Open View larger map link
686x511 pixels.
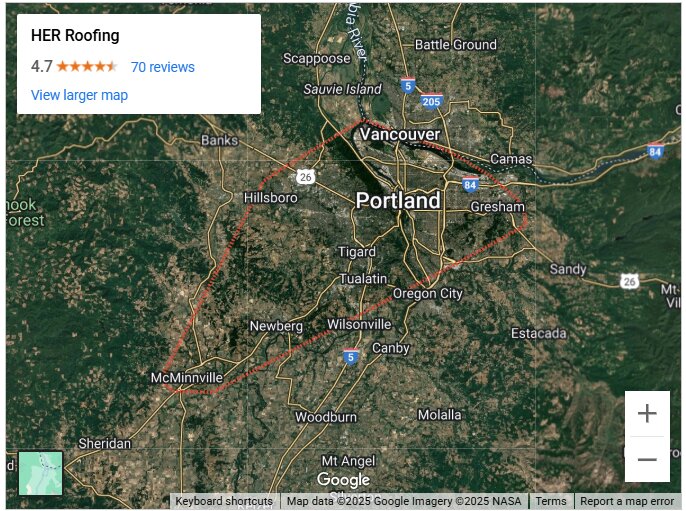pyautogui.click(x=79, y=95)
